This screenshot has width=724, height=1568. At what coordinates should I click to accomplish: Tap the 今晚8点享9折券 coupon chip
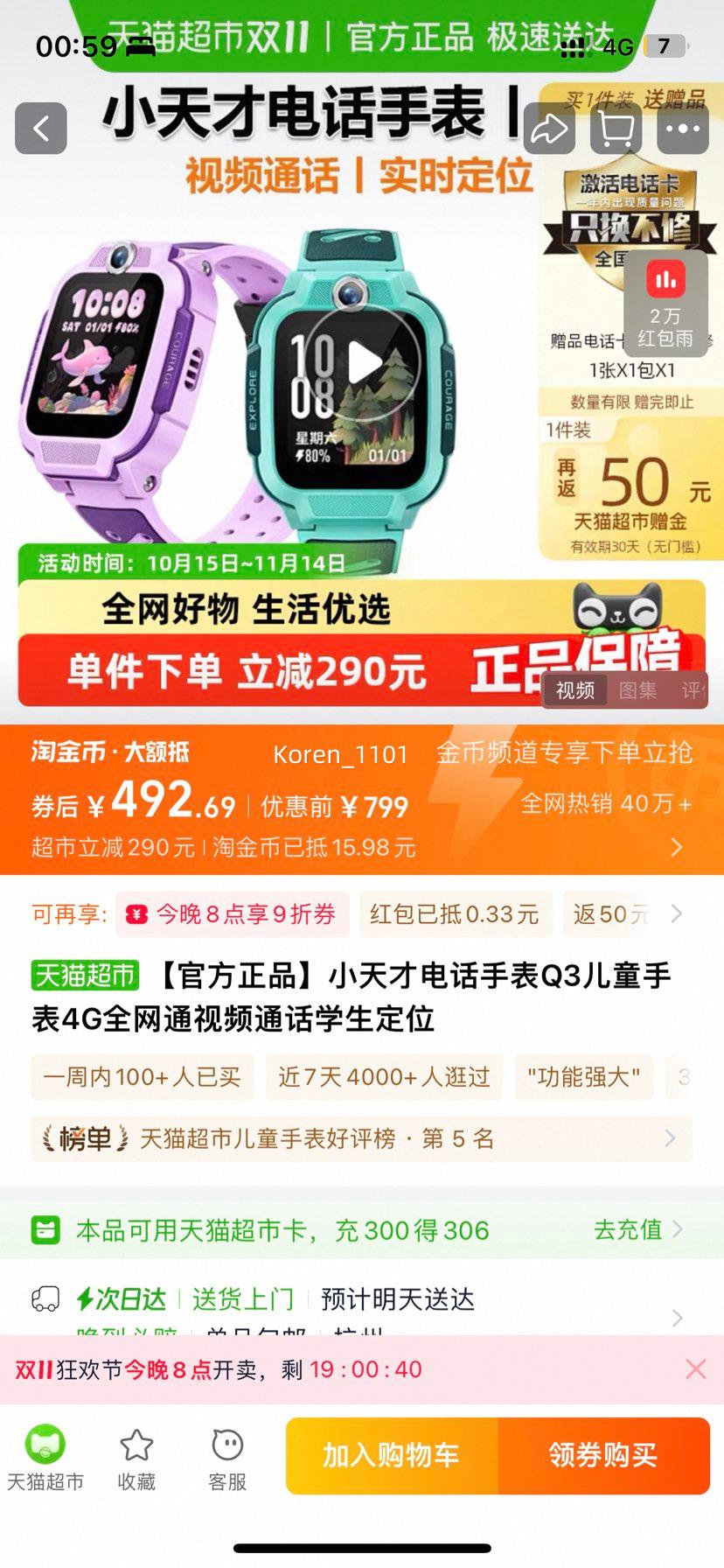click(x=233, y=914)
